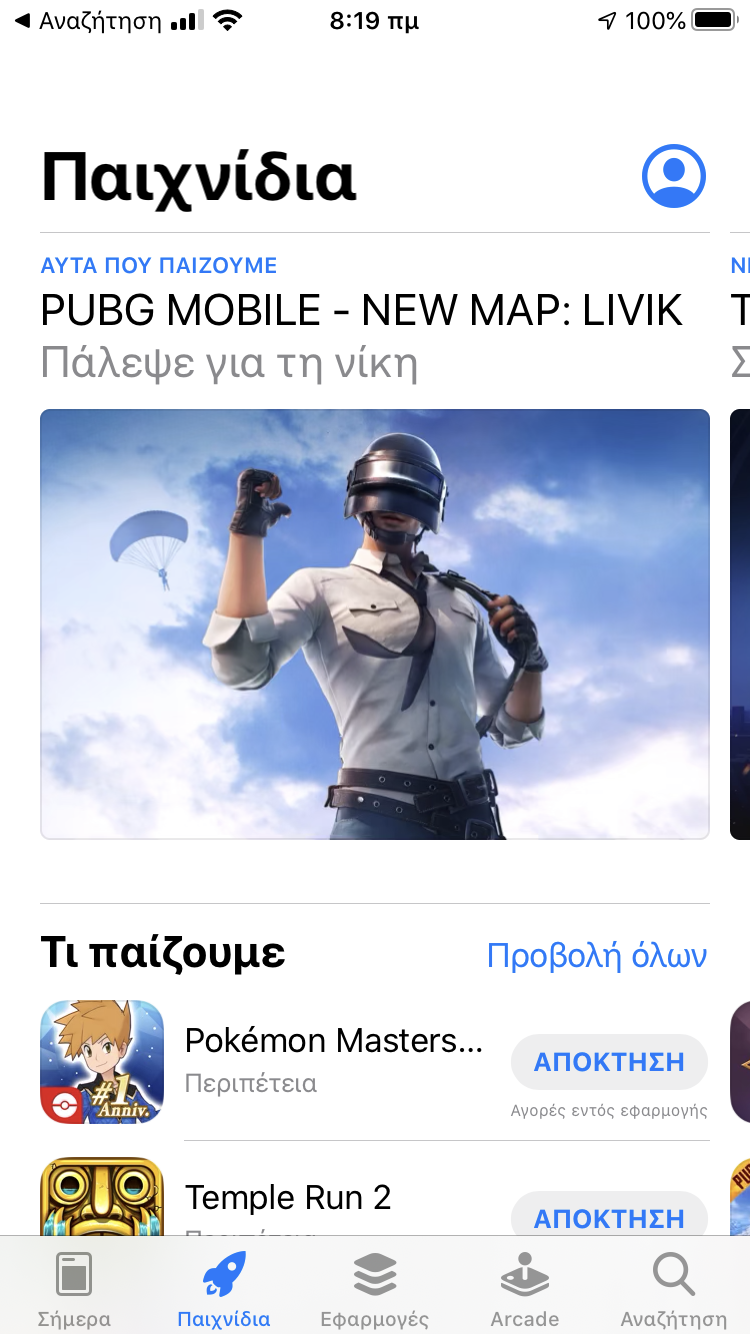Viewport: 750px width, 1334px height.
Task: Open the account profile icon
Action: coord(673,176)
